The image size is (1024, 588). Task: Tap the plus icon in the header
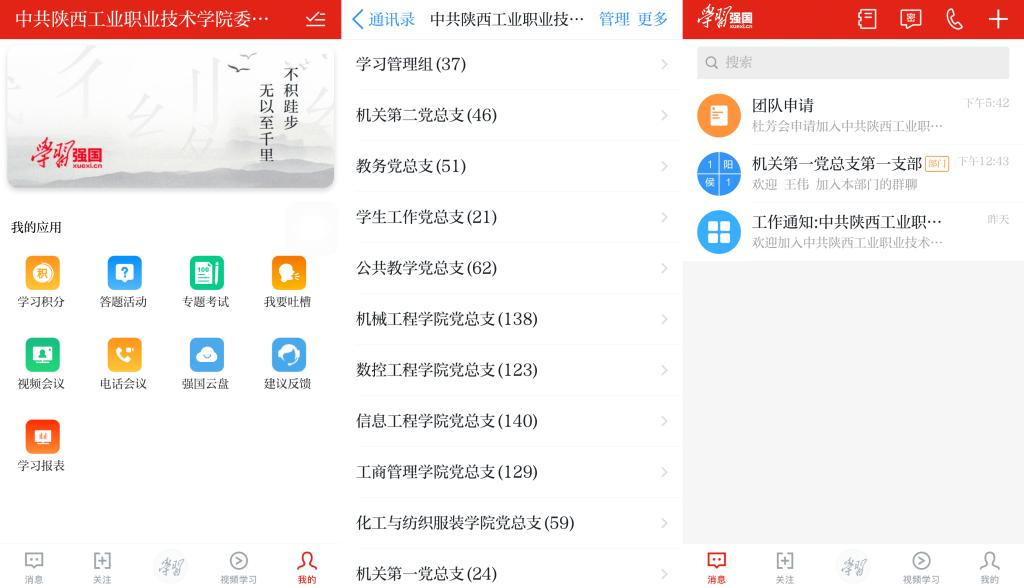click(998, 19)
